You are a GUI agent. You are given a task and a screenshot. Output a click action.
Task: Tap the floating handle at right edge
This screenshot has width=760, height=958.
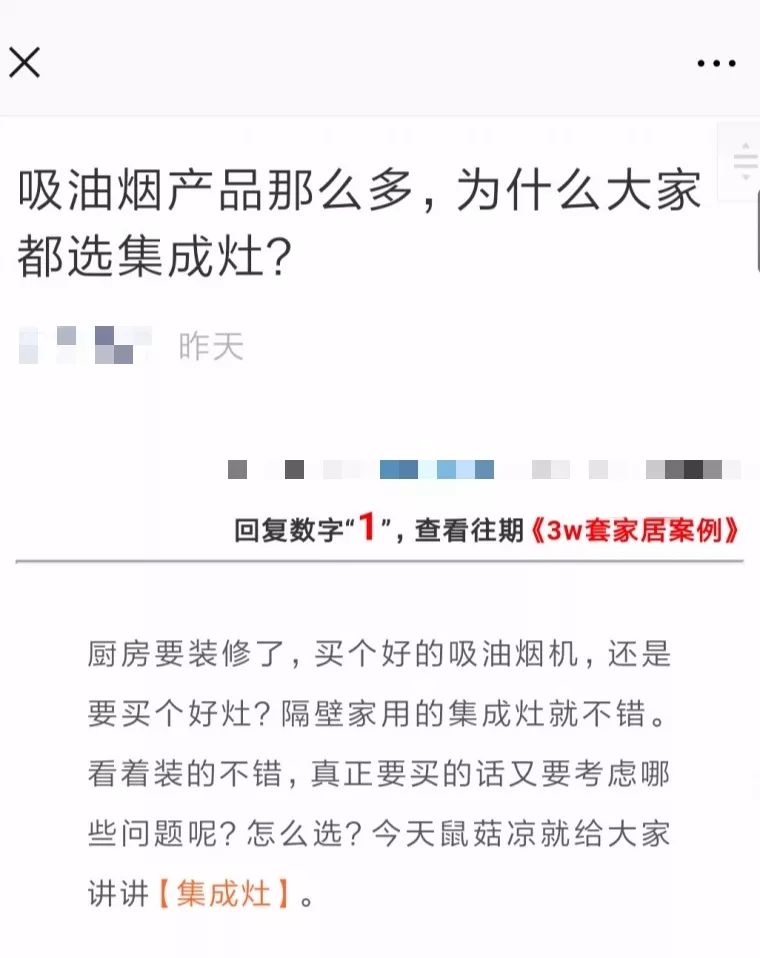(744, 162)
